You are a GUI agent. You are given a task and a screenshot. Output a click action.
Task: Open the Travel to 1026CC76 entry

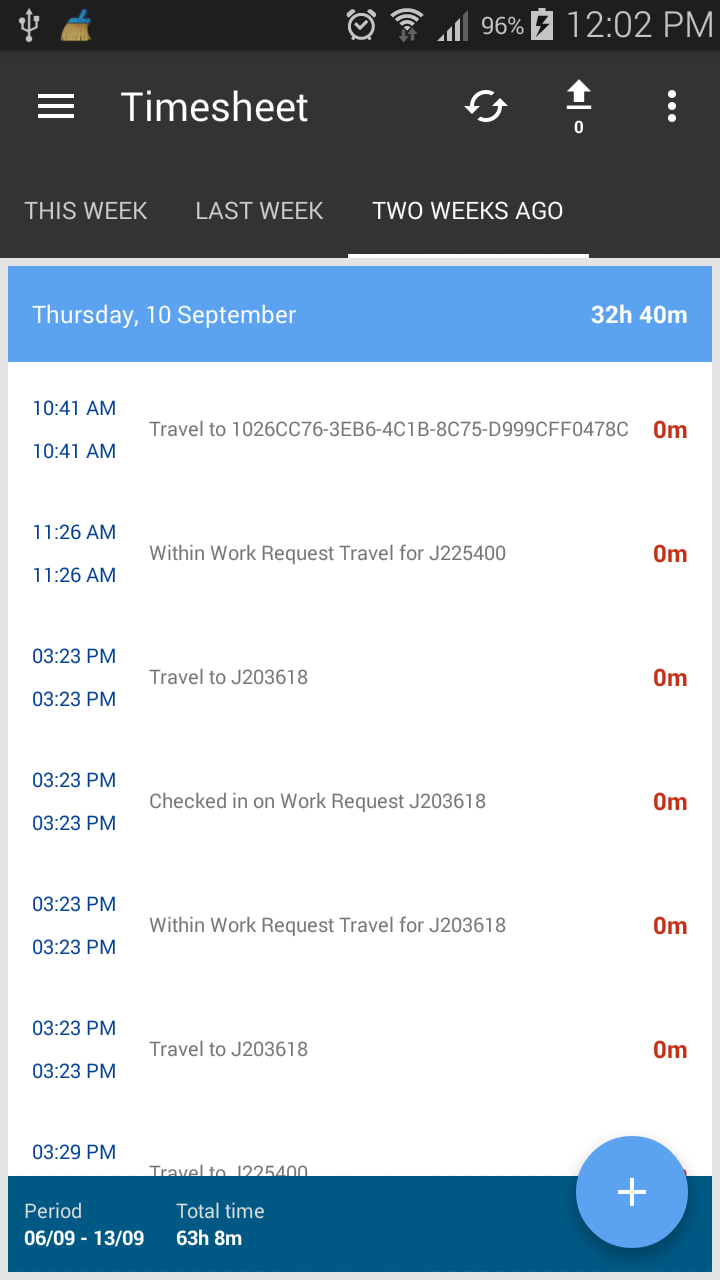pyautogui.click(x=389, y=430)
